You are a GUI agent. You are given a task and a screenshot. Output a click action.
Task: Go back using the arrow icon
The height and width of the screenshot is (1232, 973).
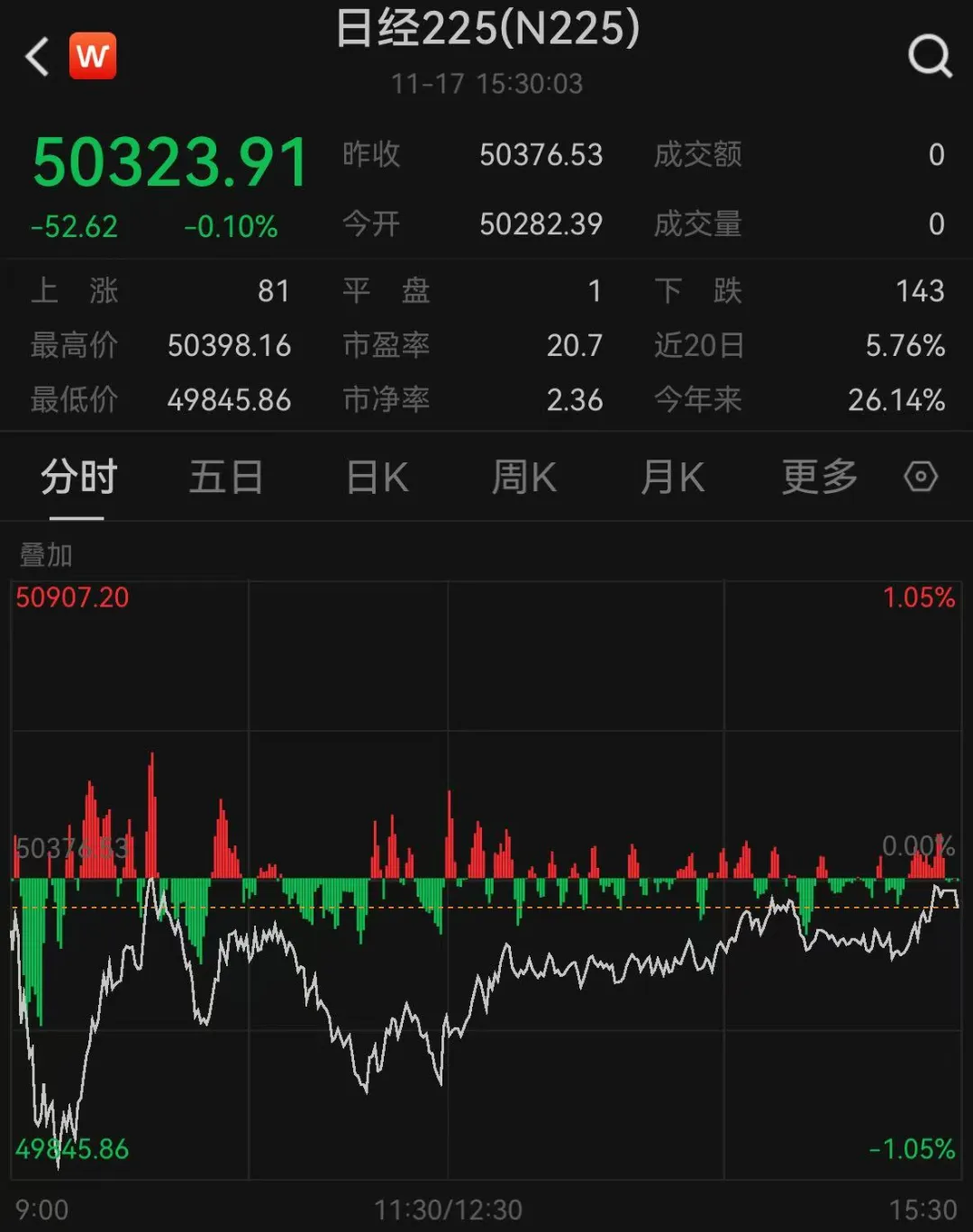click(37, 57)
